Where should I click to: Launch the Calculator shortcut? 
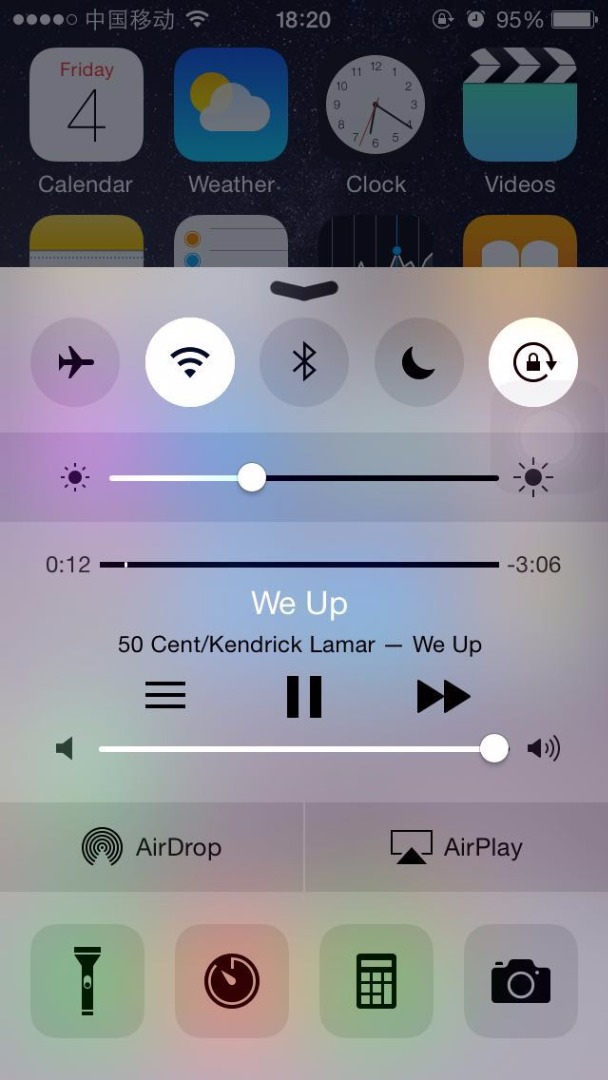(376, 981)
